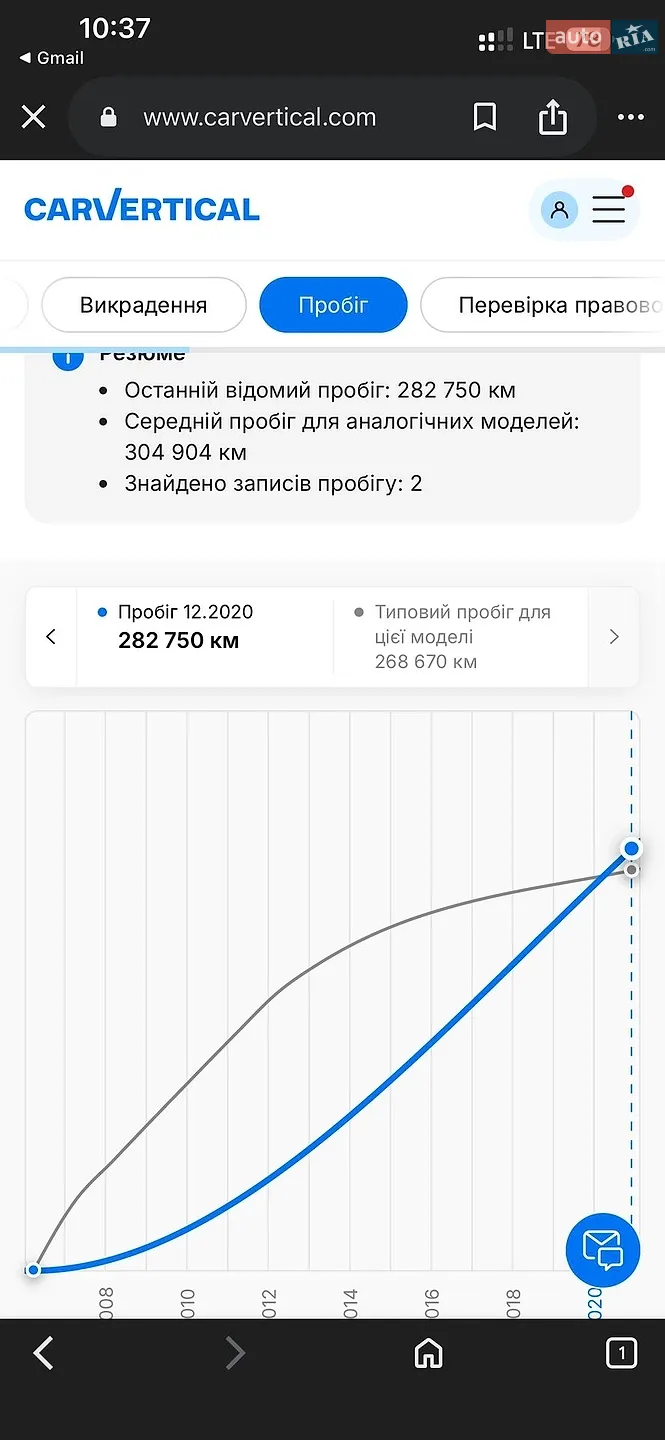Go to the previous mileage record
Viewport: 665px width, 1440px height.
point(51,637)
